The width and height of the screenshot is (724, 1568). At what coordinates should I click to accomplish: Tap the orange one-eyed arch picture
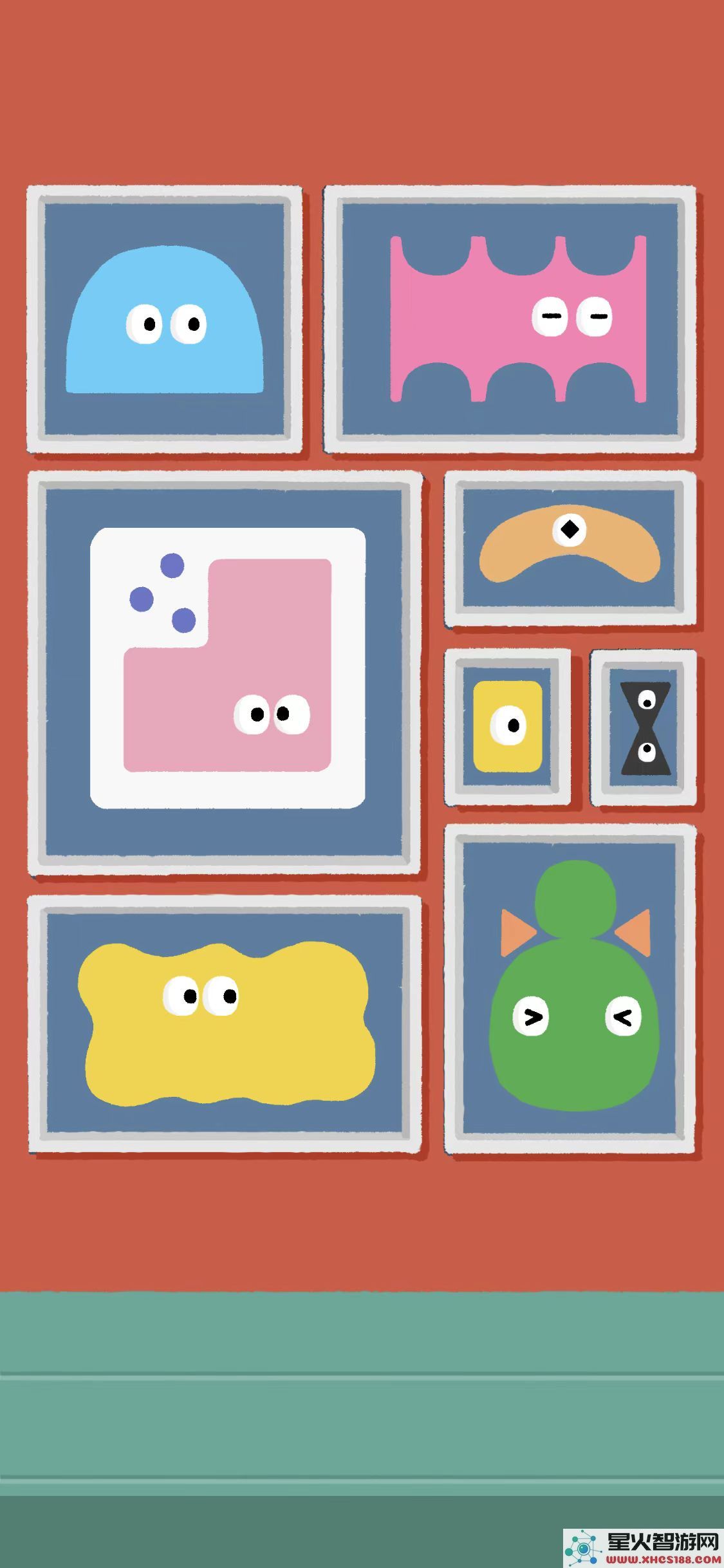point(570,548)
